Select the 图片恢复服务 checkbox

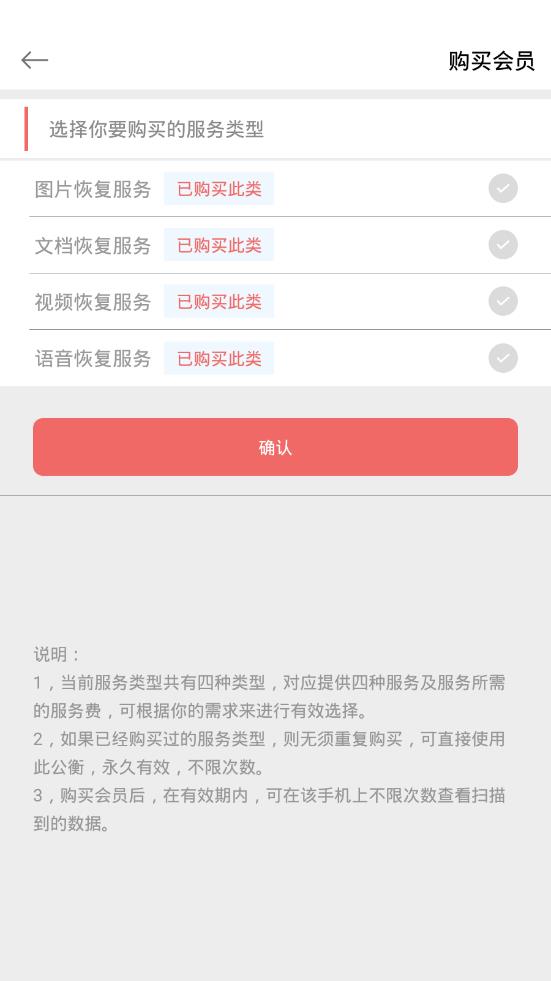click(503, 188)
